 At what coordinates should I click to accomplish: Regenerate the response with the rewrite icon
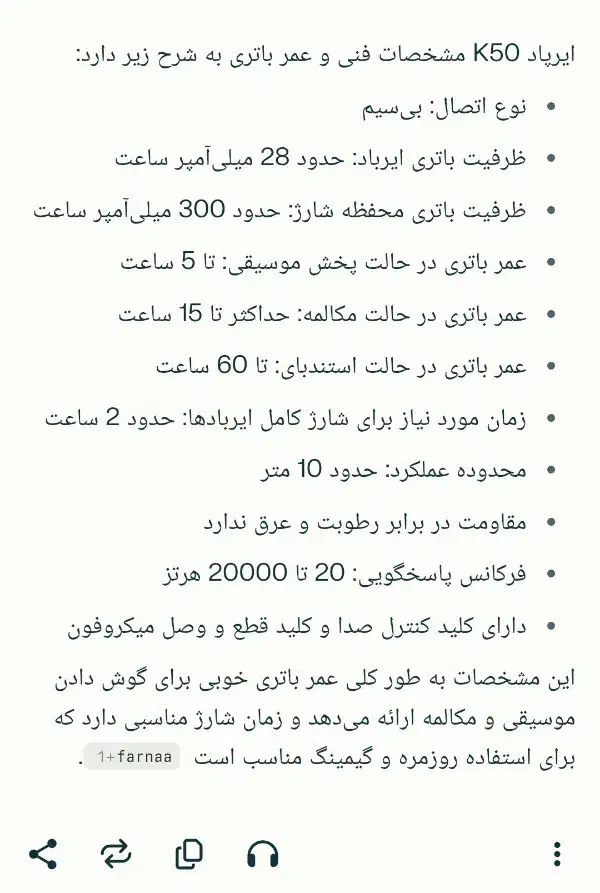pos(116,853)
